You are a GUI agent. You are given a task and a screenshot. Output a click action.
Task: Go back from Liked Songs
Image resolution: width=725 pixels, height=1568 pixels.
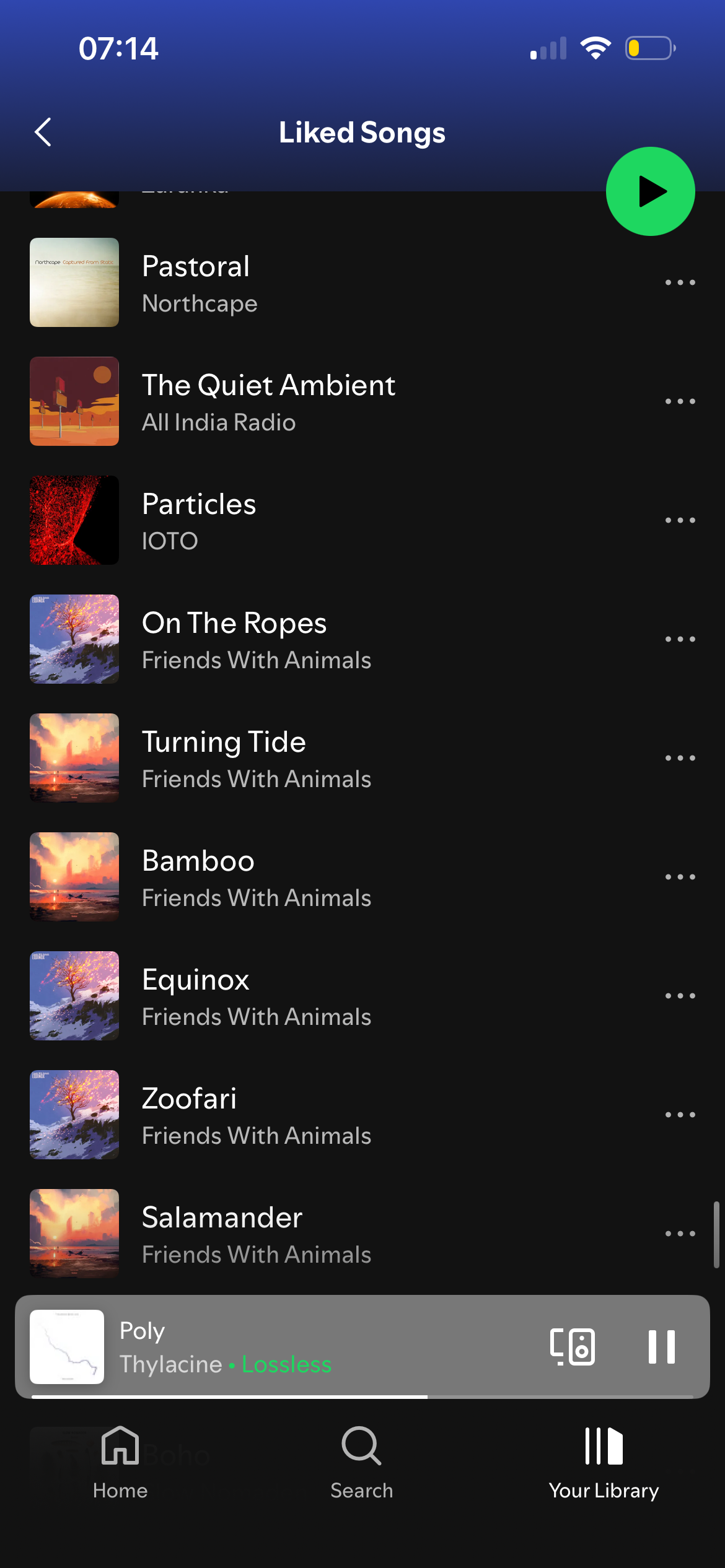pos(43,132)
